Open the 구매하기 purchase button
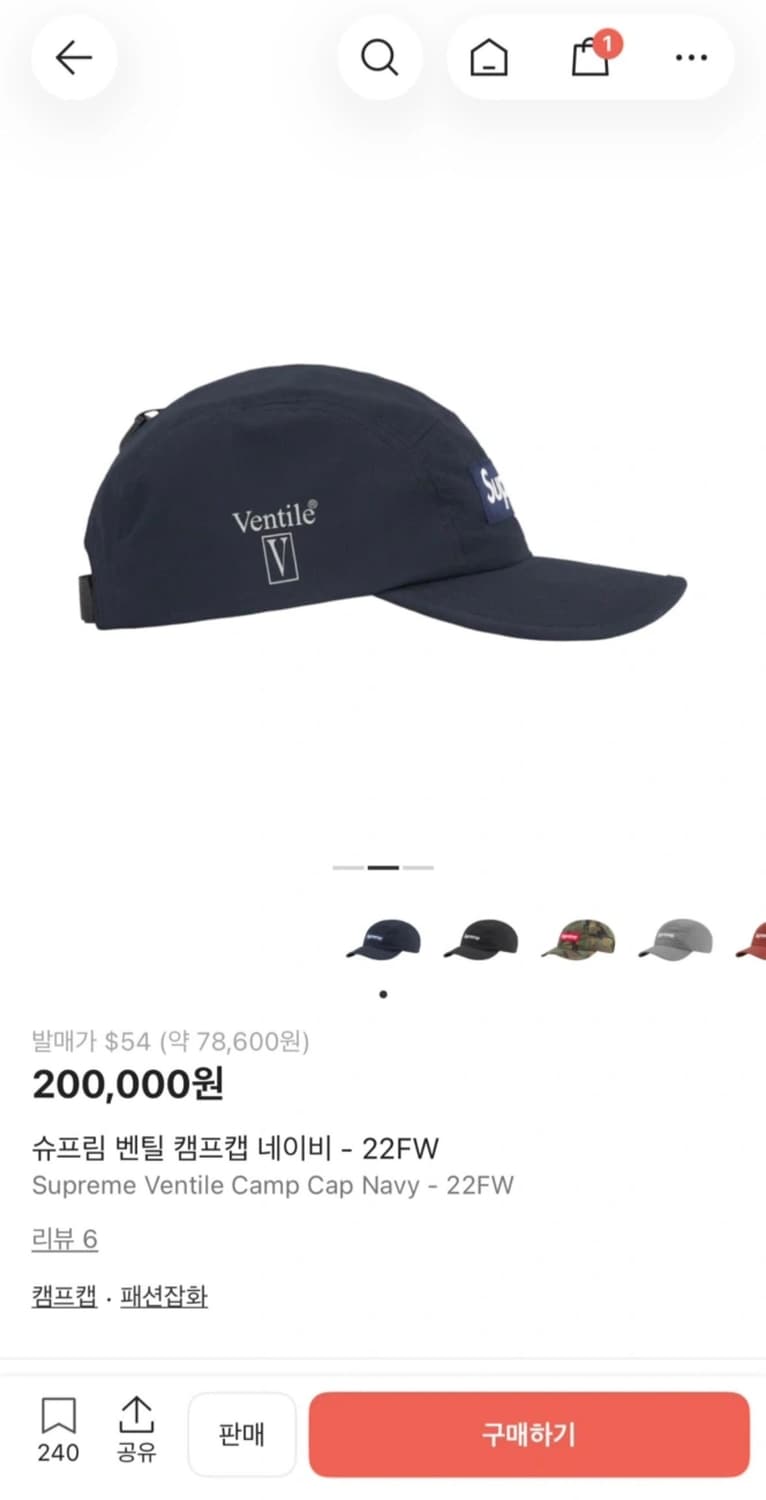Viewport: 766px width, 1500px height. (529, 1434)
